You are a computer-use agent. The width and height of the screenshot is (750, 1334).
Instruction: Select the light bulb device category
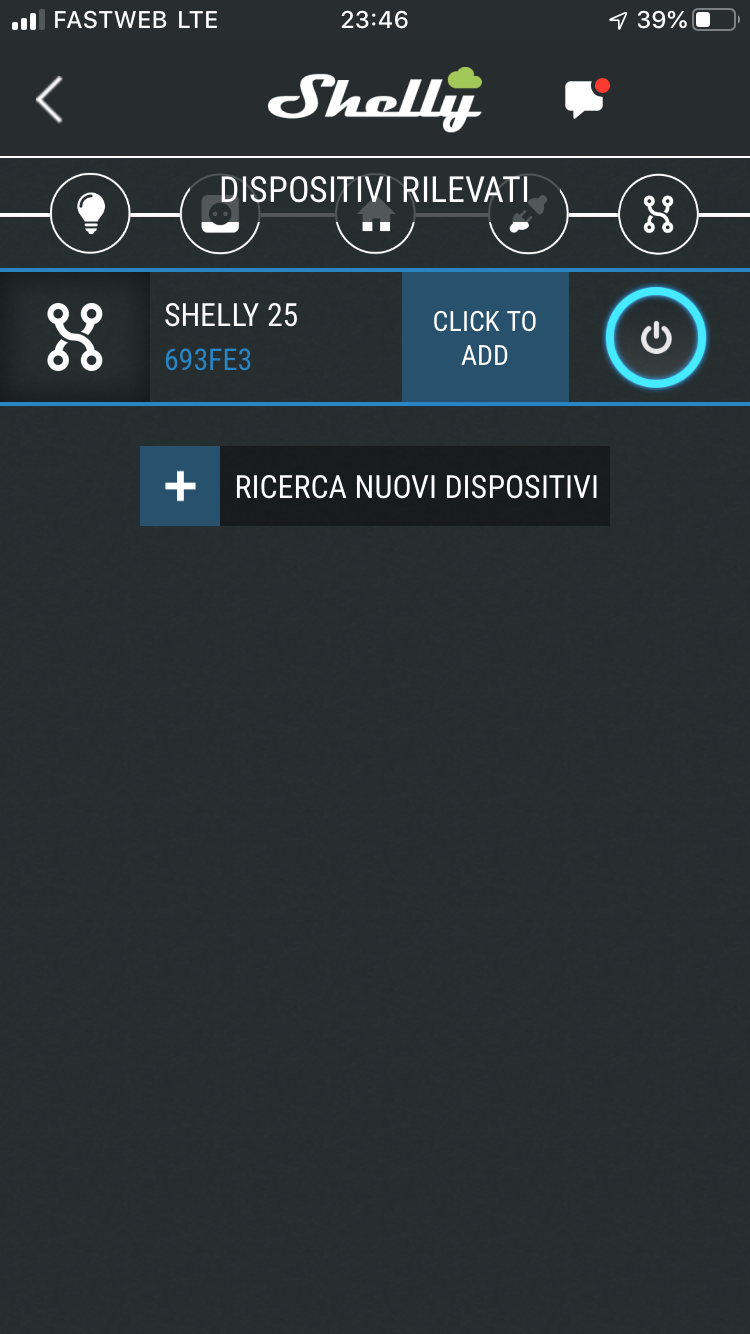click(90, 214)
